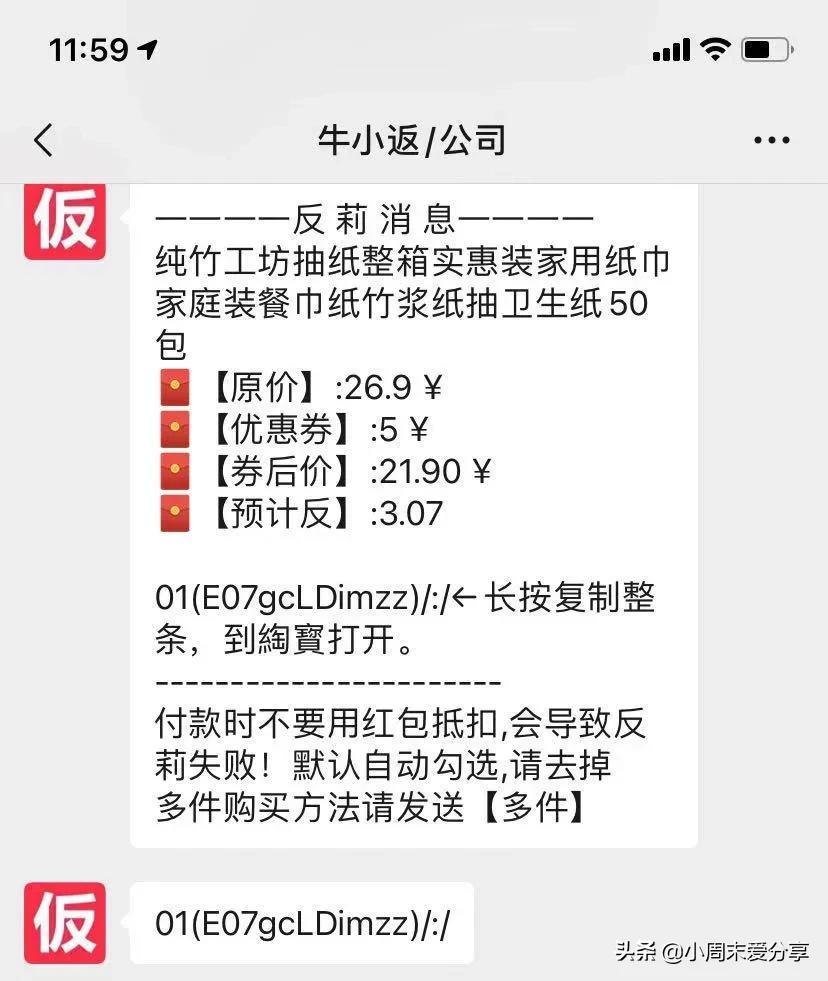Open chat options via the ellipsis menu
828x981 pixels.
771,140
